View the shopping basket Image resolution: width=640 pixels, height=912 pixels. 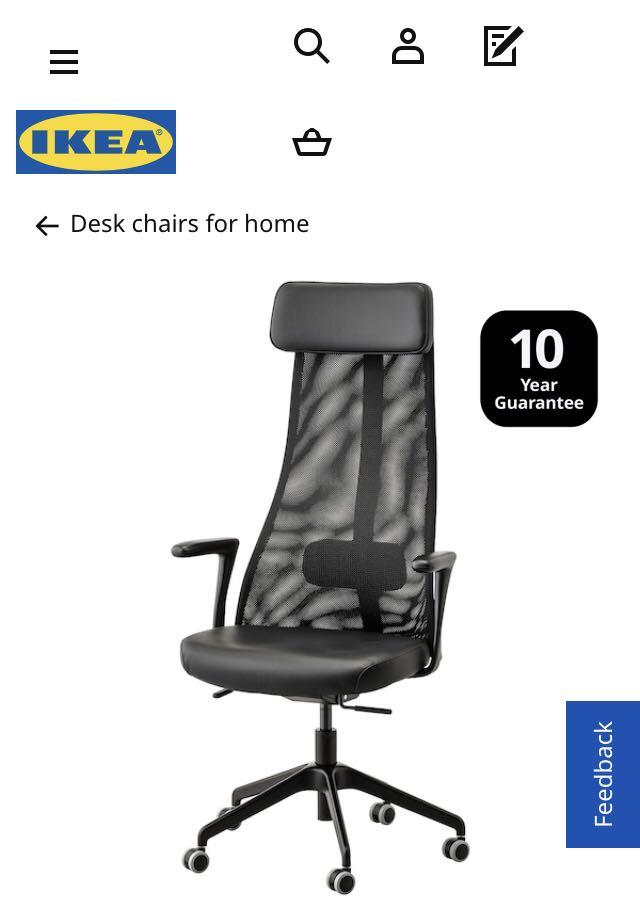(x=311, y=143)
